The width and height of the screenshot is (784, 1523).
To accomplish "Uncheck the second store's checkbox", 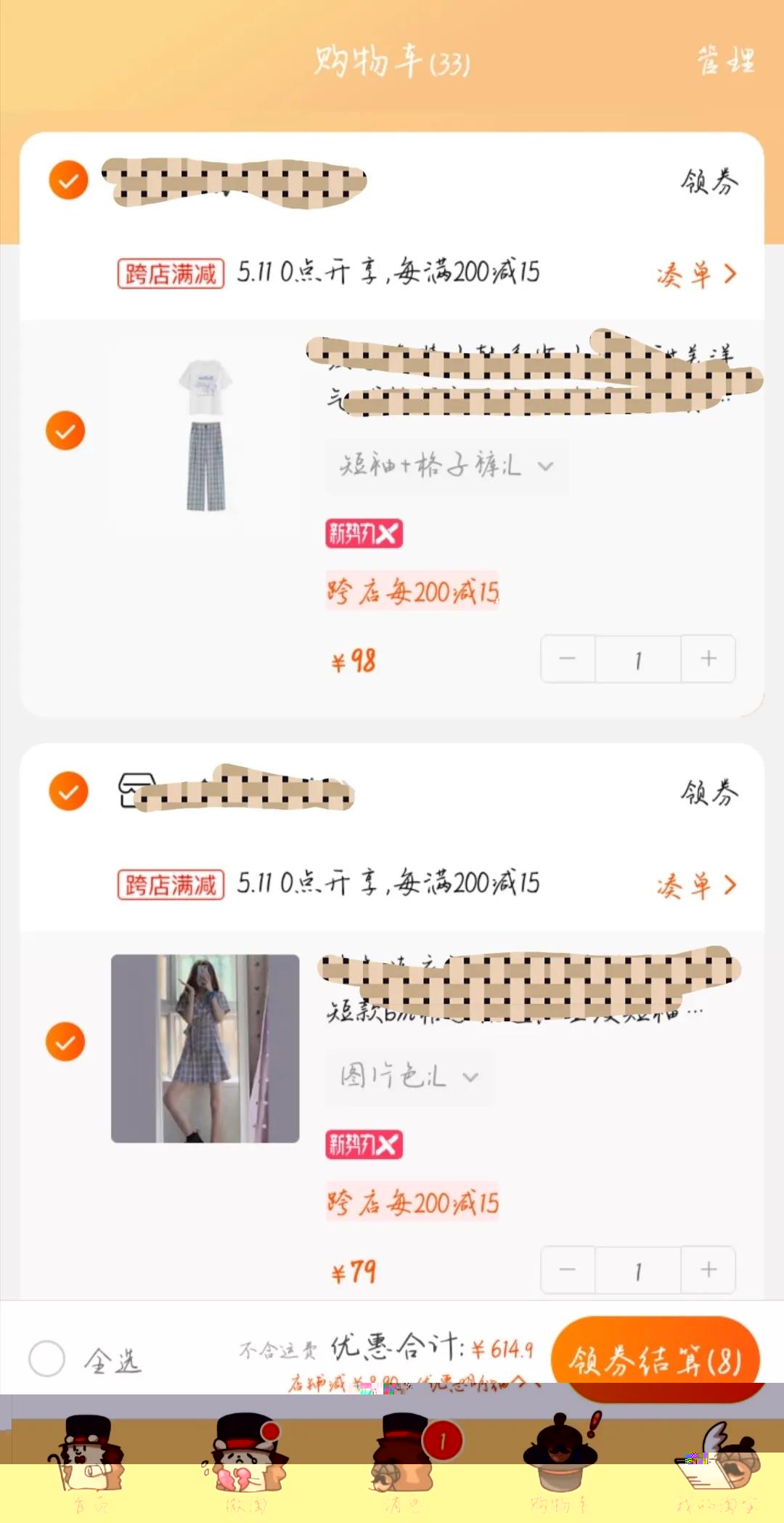I will pos(68,791).
